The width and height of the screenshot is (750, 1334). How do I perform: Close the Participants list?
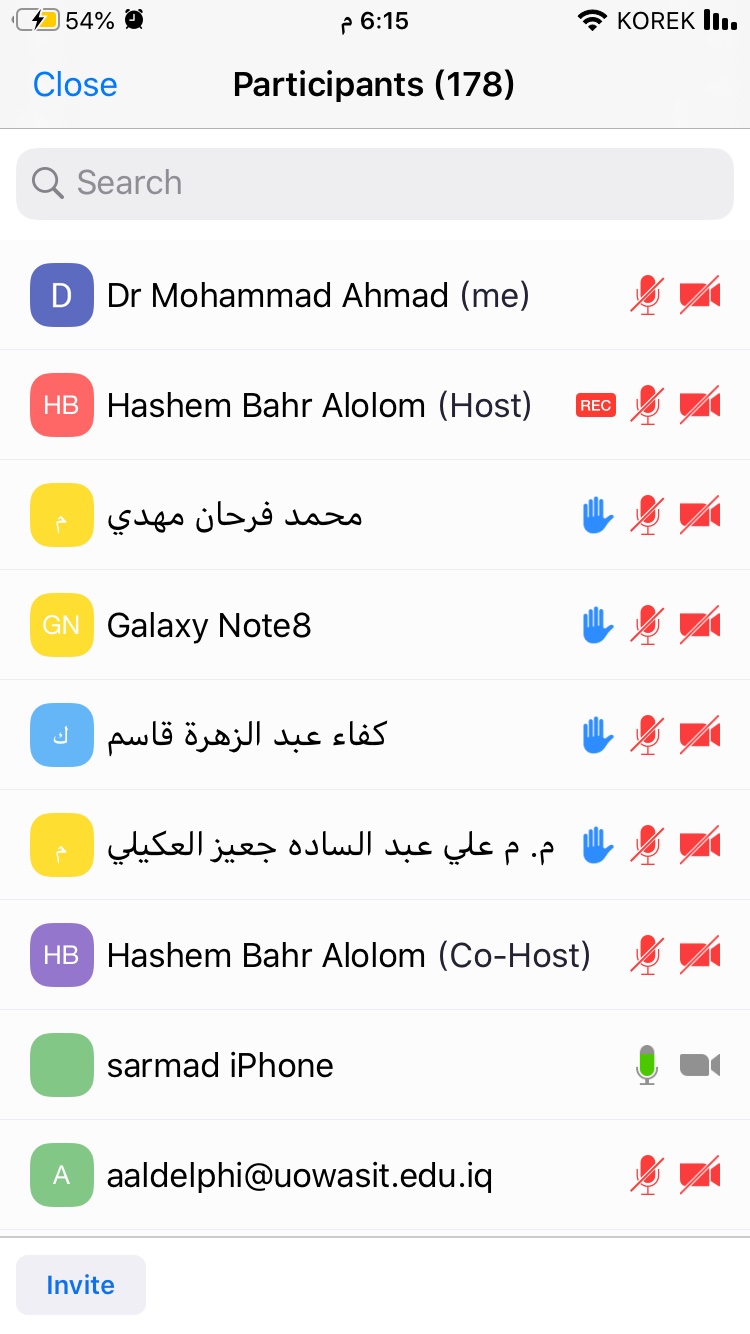pos(75,85)
